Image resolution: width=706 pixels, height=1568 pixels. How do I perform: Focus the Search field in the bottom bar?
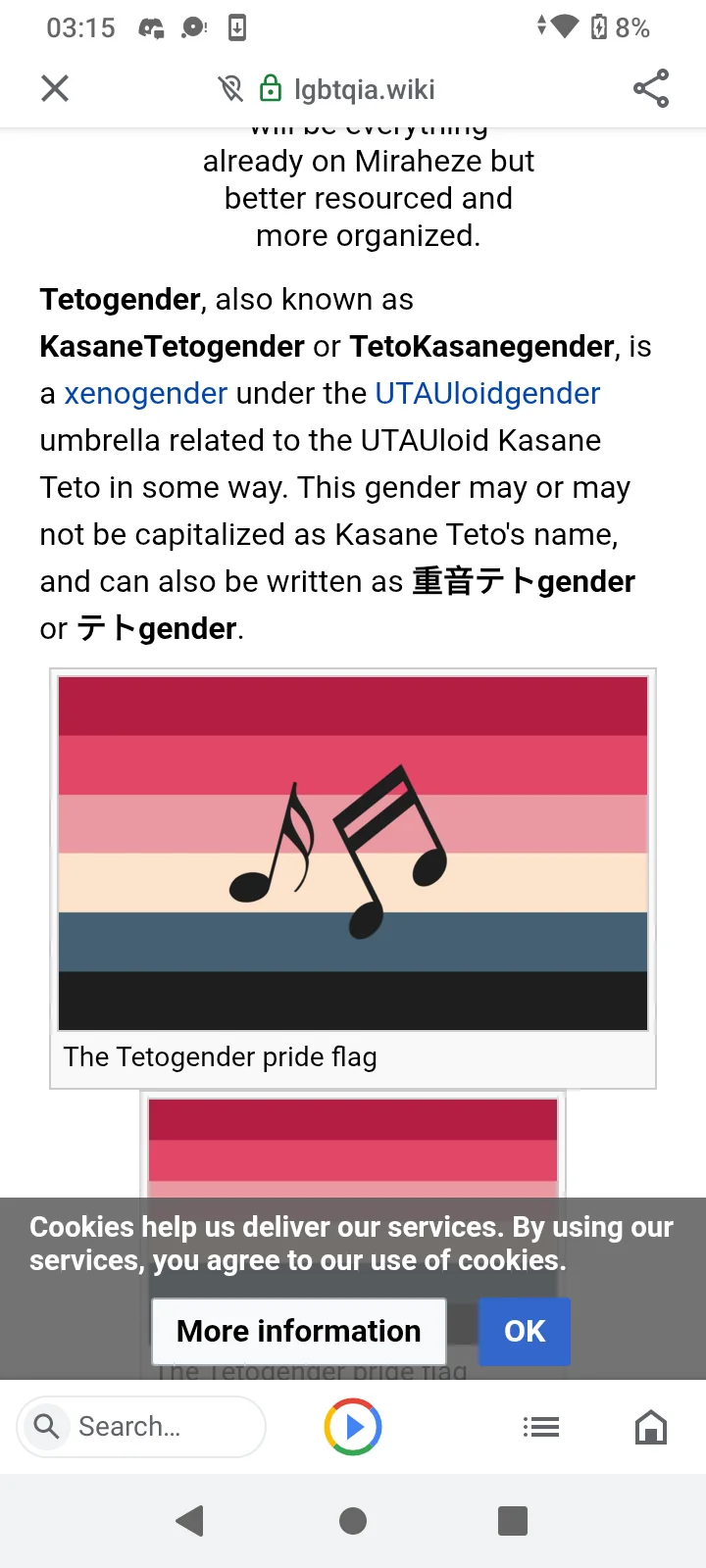141,1427
